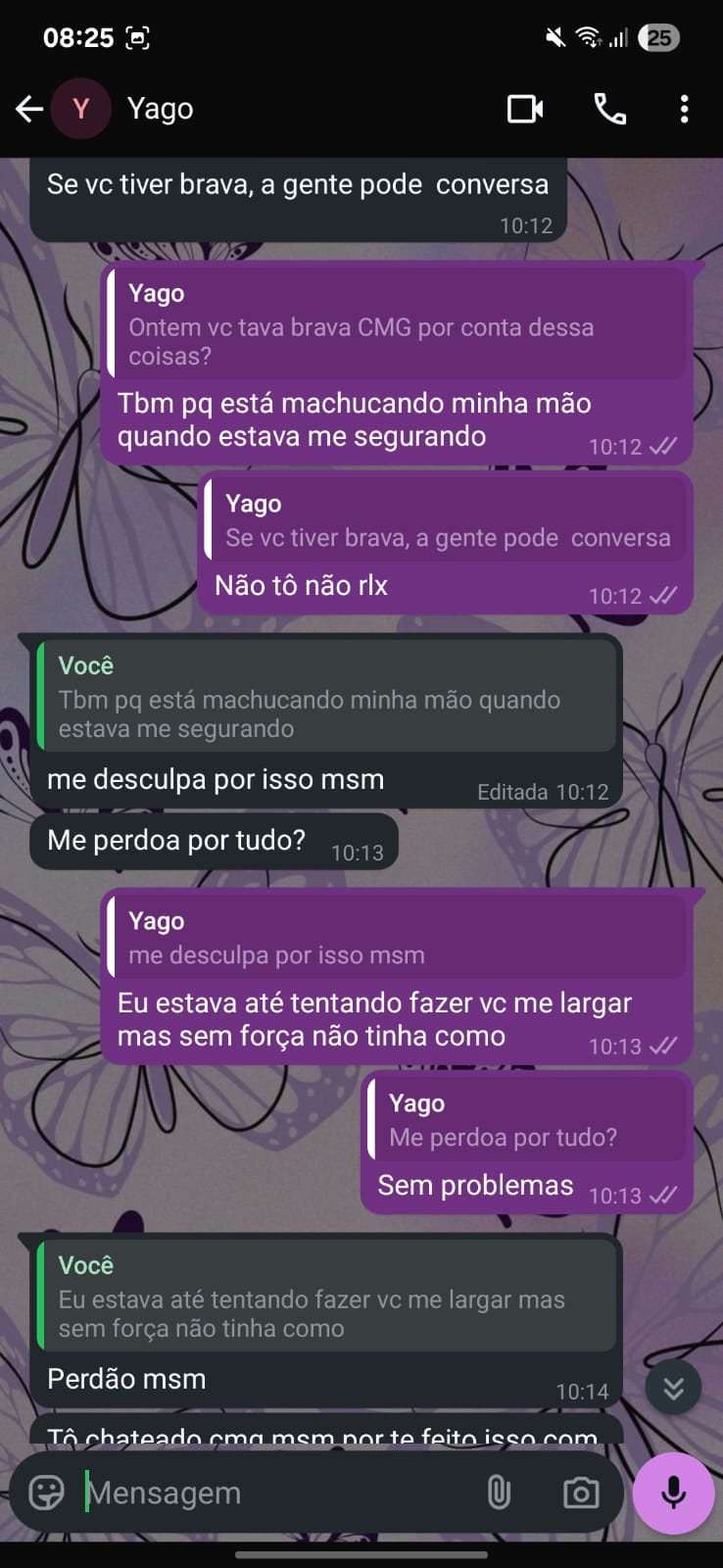
Task: Open the emoji and sticker picker
Action: [x=46, y=1493]
